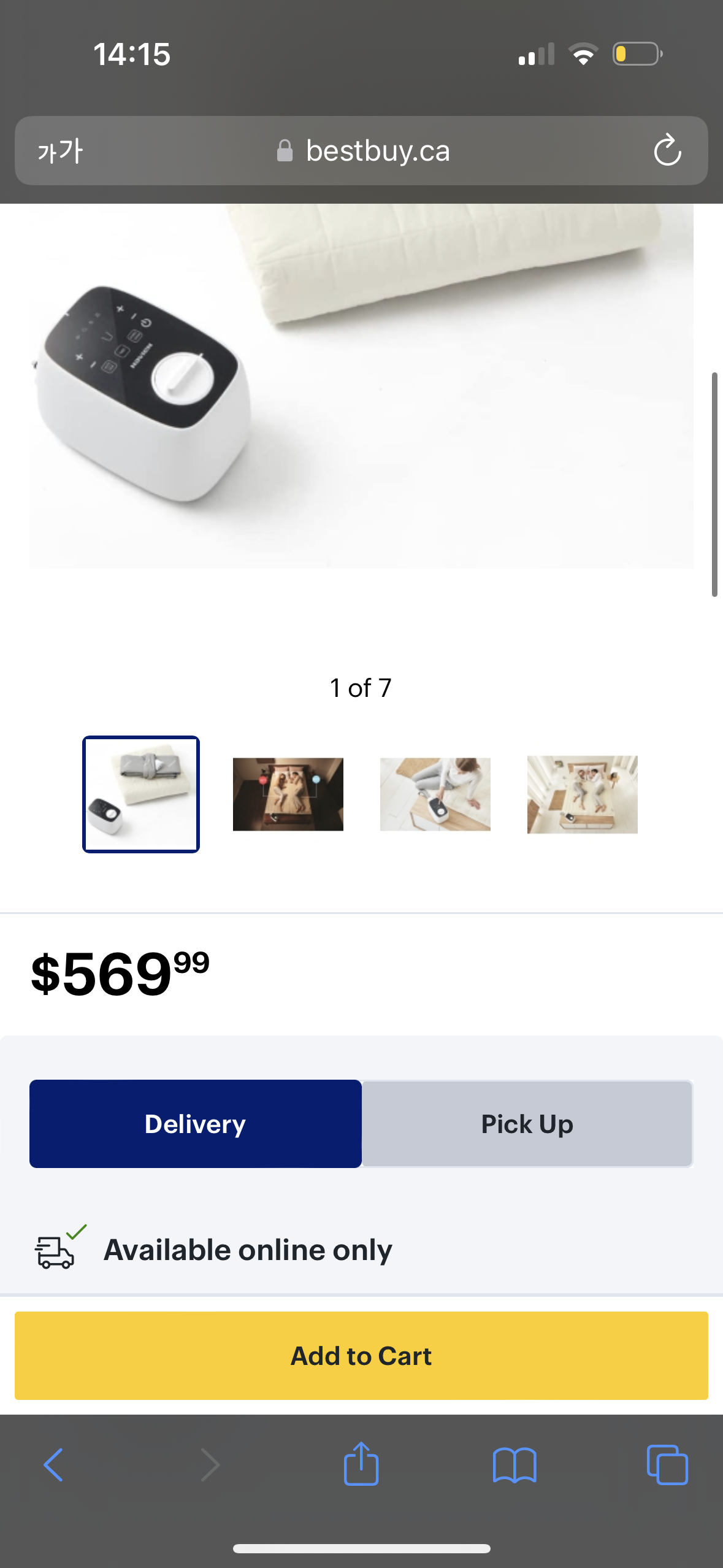View the second thumbnail with dark bedroom

coord(288,794)
